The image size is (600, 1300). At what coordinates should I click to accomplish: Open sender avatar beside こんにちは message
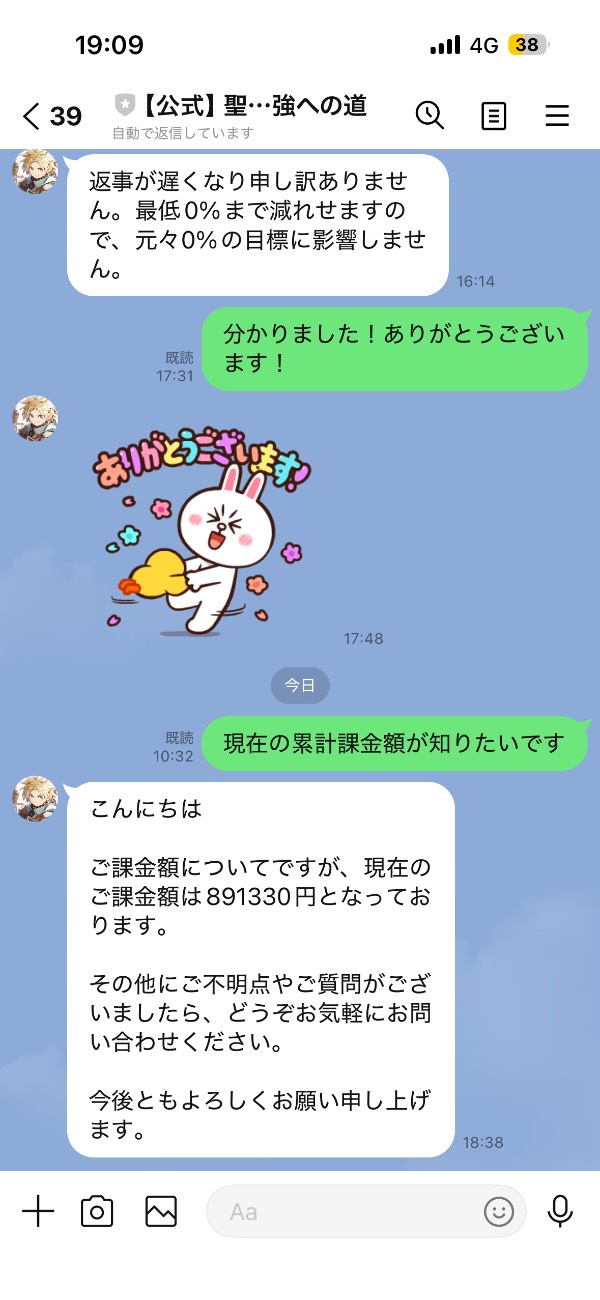tap(35, 800)
